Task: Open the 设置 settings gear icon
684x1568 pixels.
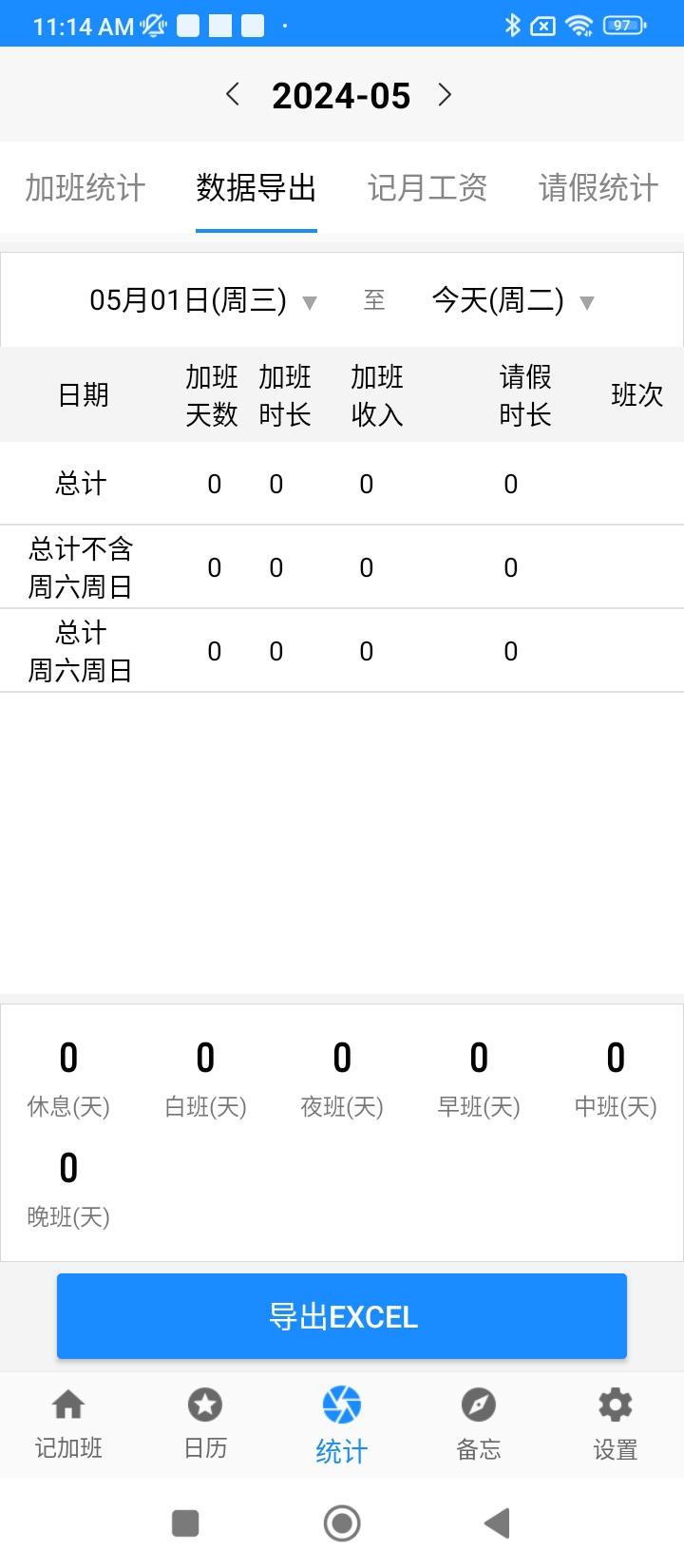Action: [614, 1424]
